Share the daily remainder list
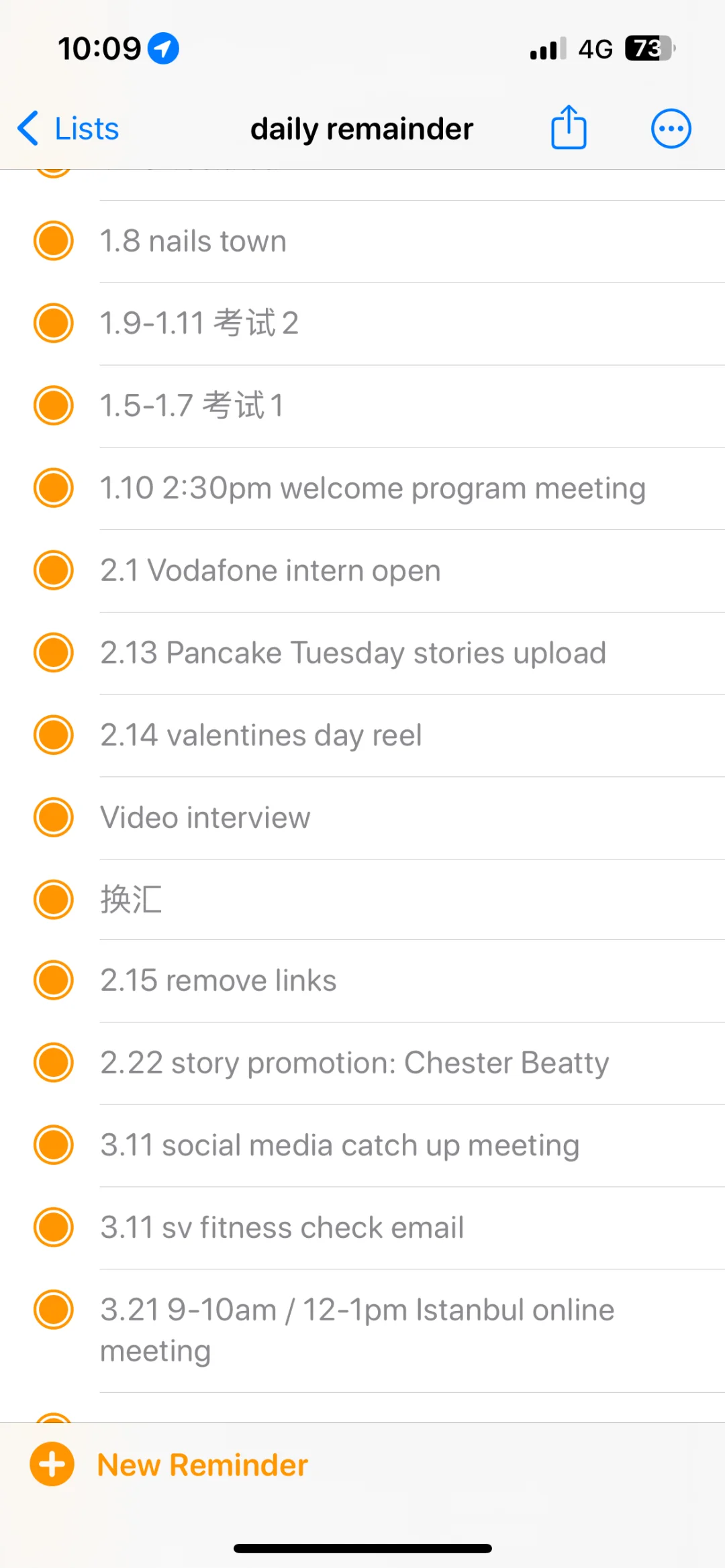Image resolution: width=725 pixels, height=1568 pixels. [x=569, y=127]
